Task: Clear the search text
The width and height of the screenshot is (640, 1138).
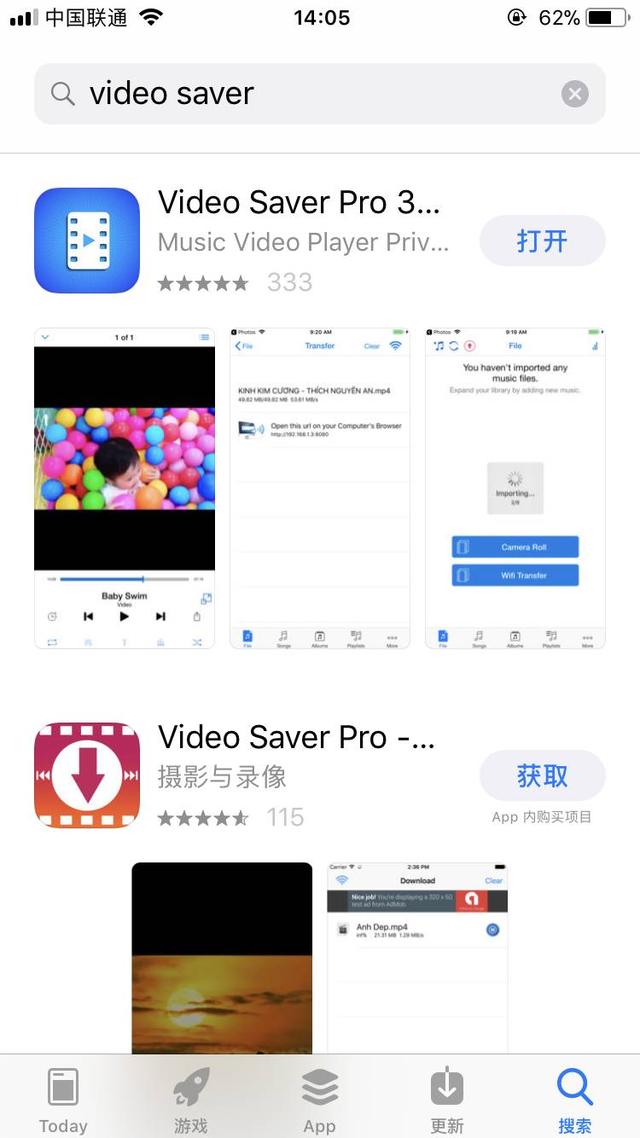Action: pos(574,94)
